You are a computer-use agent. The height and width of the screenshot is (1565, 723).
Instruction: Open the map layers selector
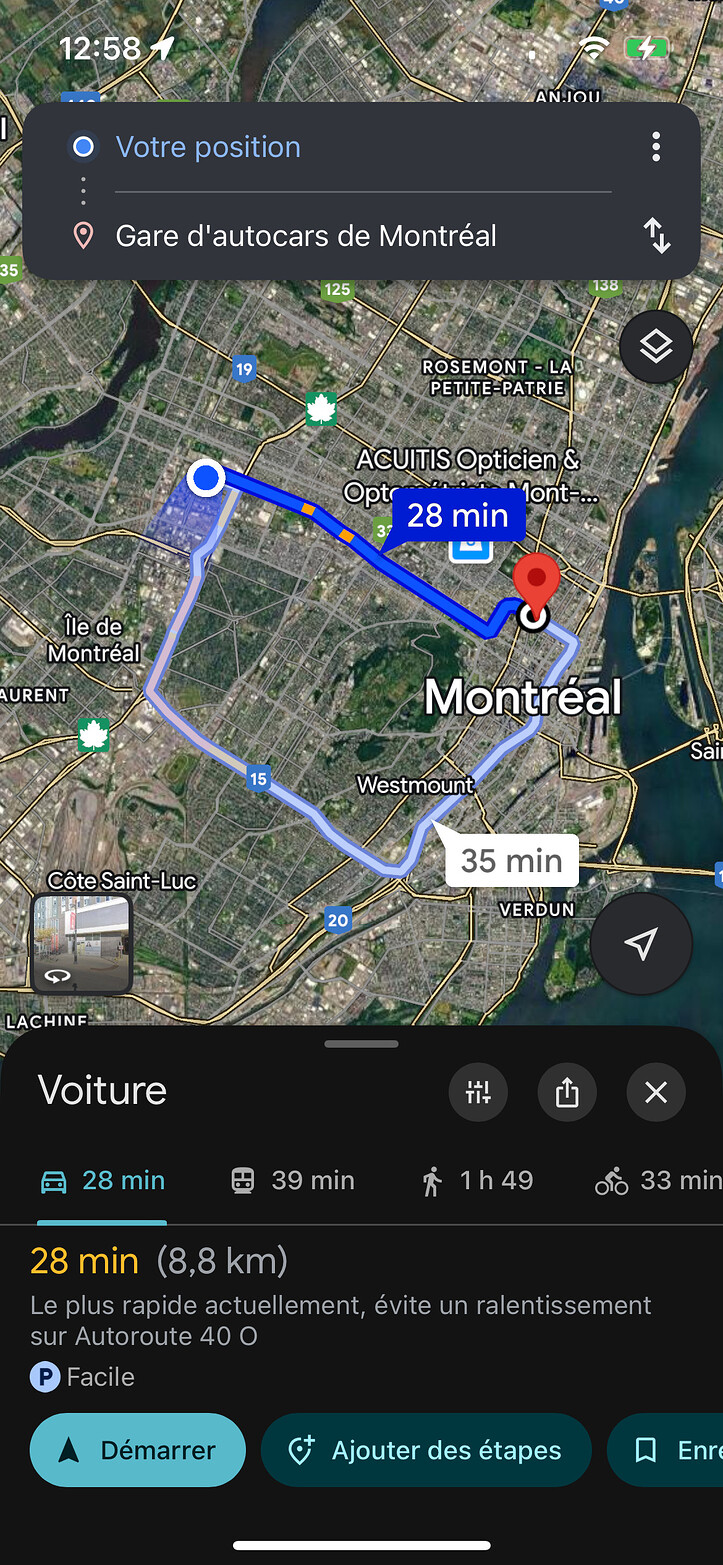click(x=655, y=348)
